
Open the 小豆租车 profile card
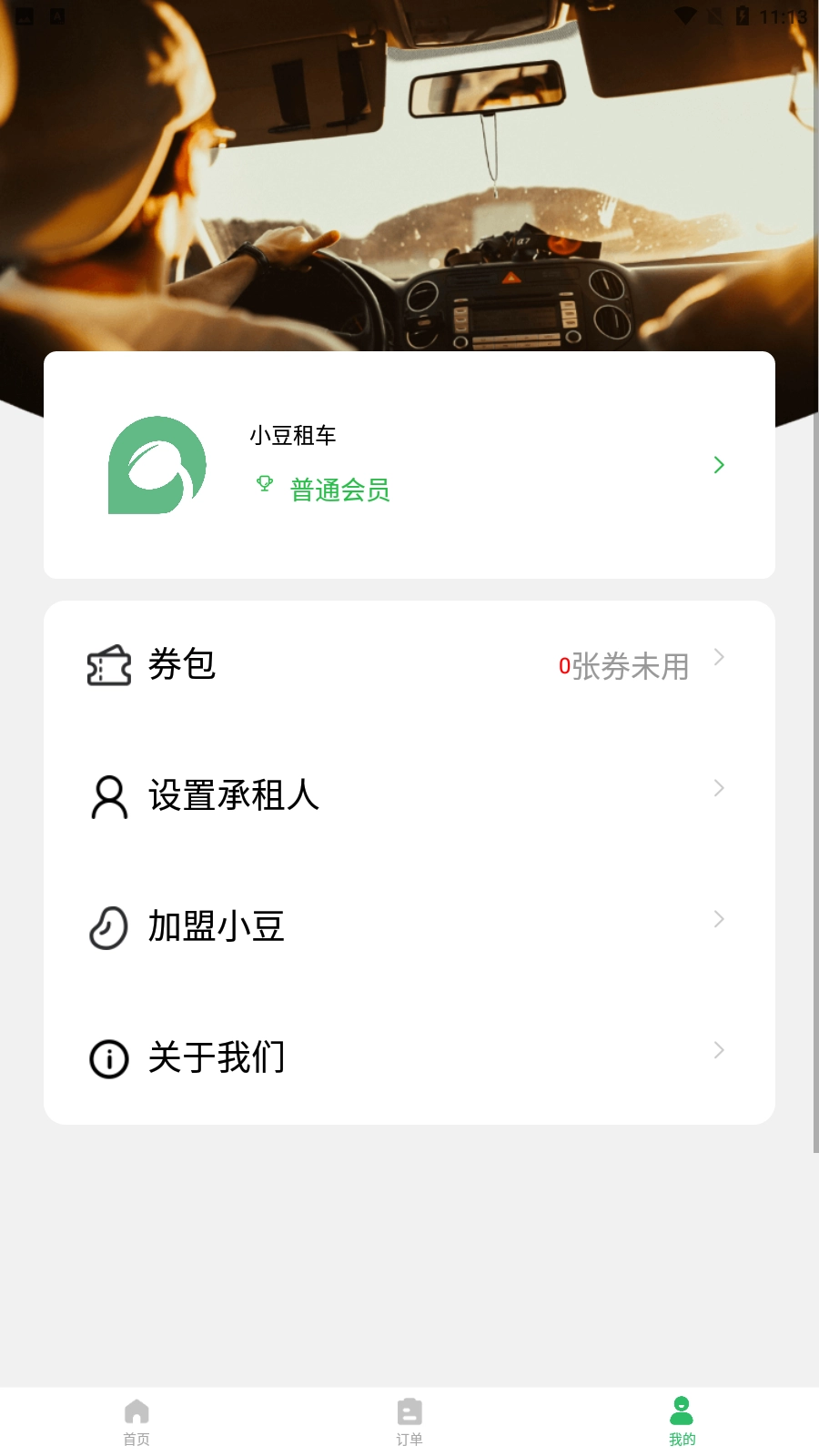(x=409, y=465)
